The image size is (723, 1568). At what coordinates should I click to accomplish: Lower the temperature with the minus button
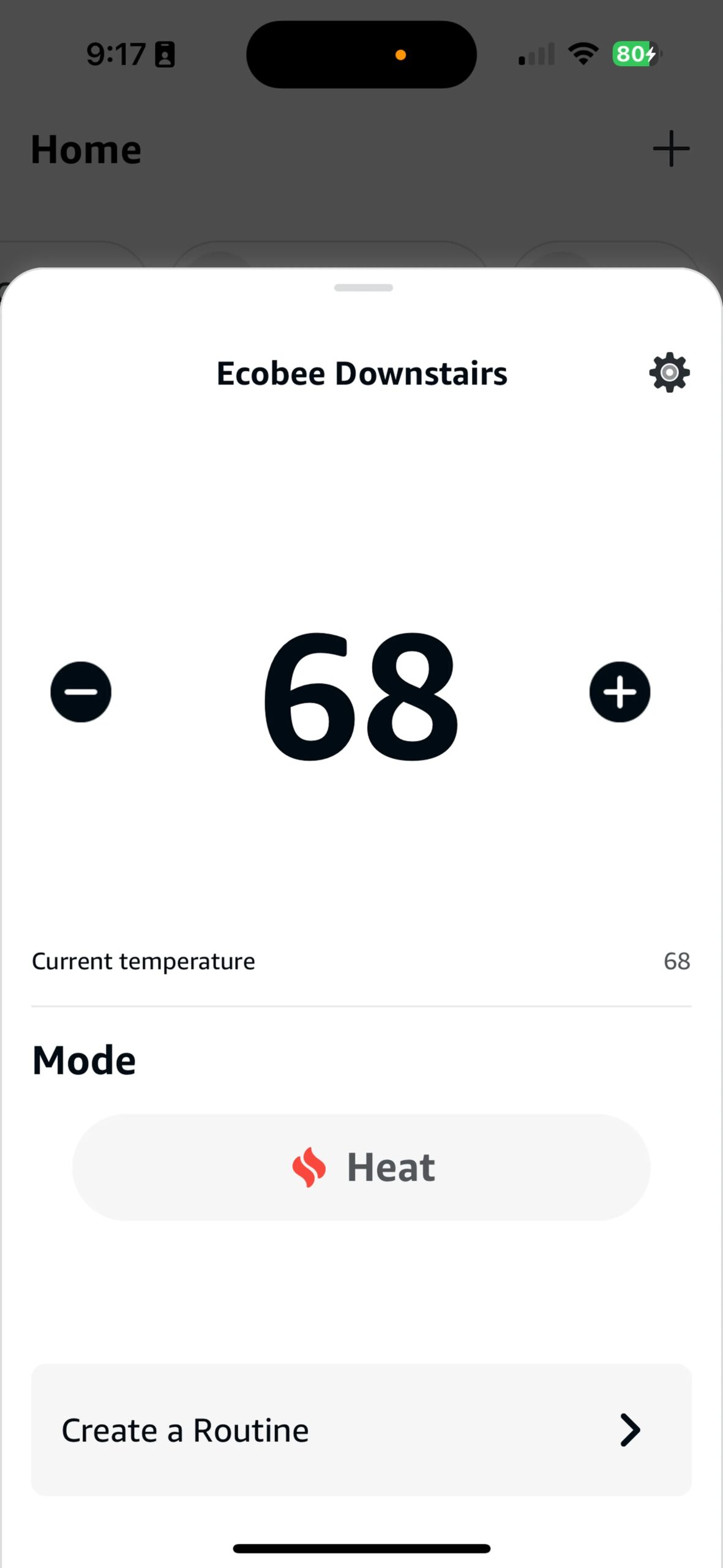(x=81, y=692)
